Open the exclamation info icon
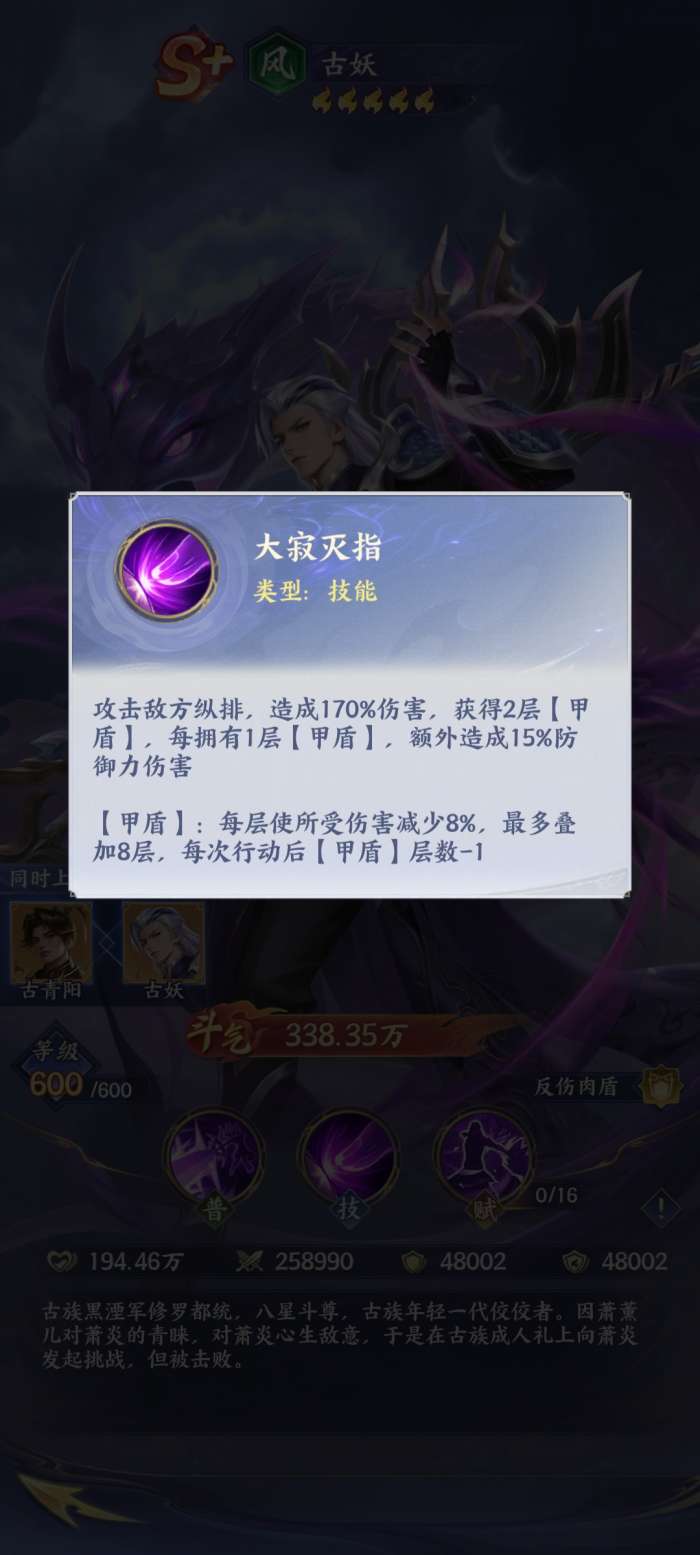 [661, 1210]
